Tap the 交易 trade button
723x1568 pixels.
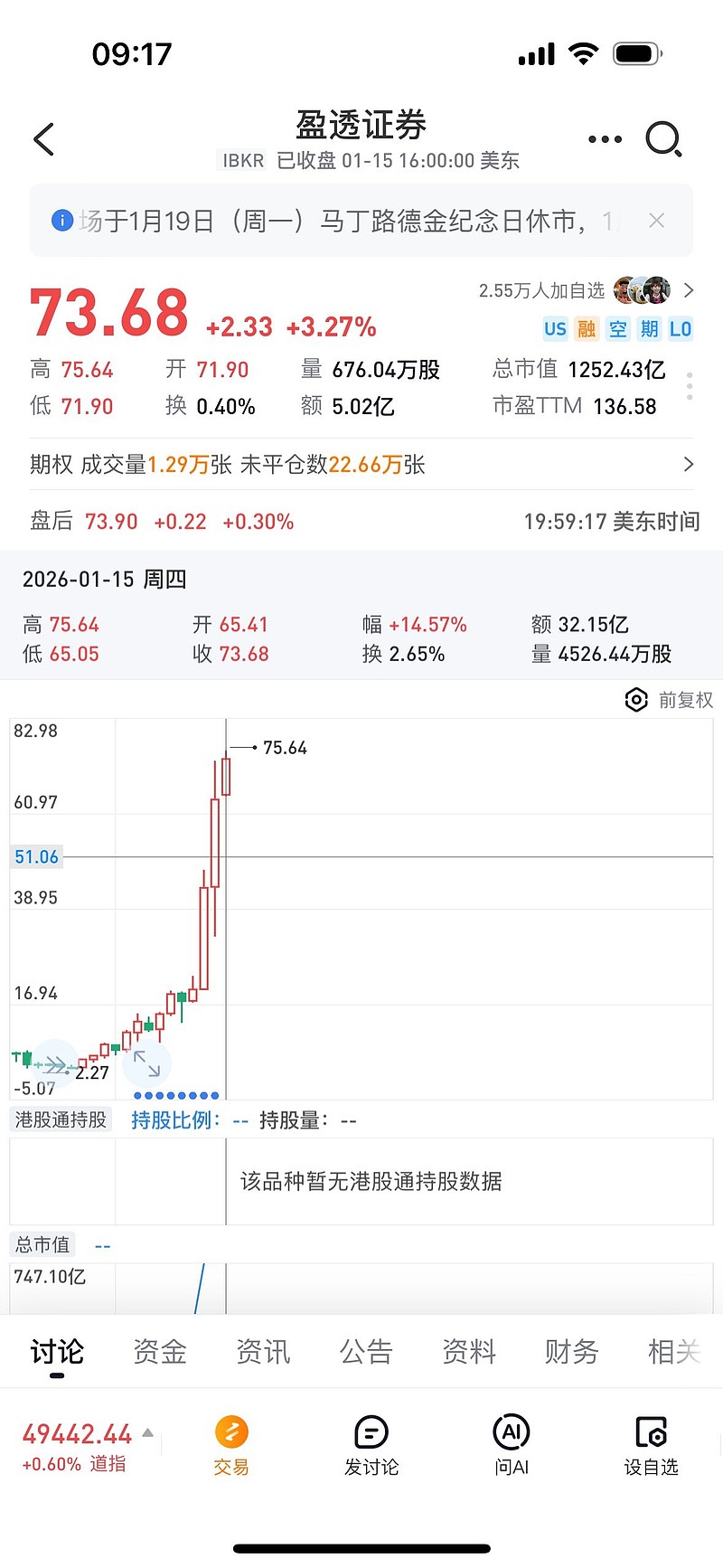pyautogui.click(x=231, y=1446)
